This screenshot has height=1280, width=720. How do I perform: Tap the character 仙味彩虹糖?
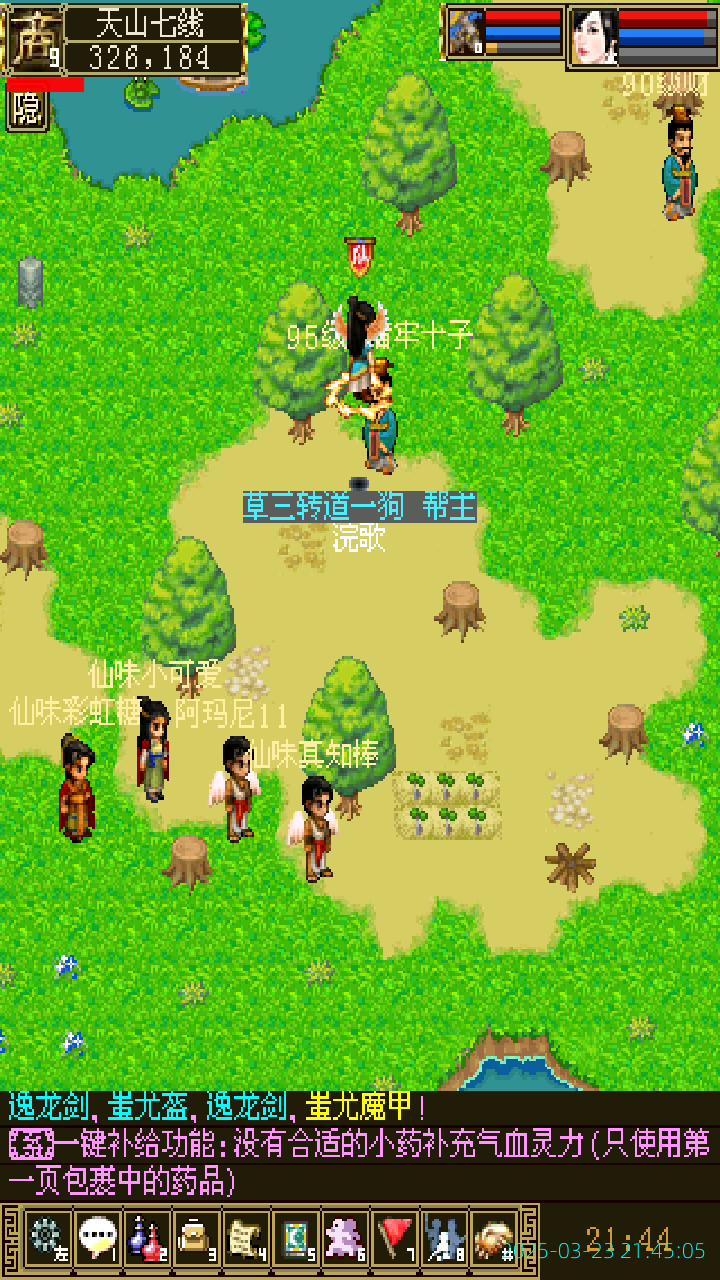pyautogui.click(x=77, y=788)
